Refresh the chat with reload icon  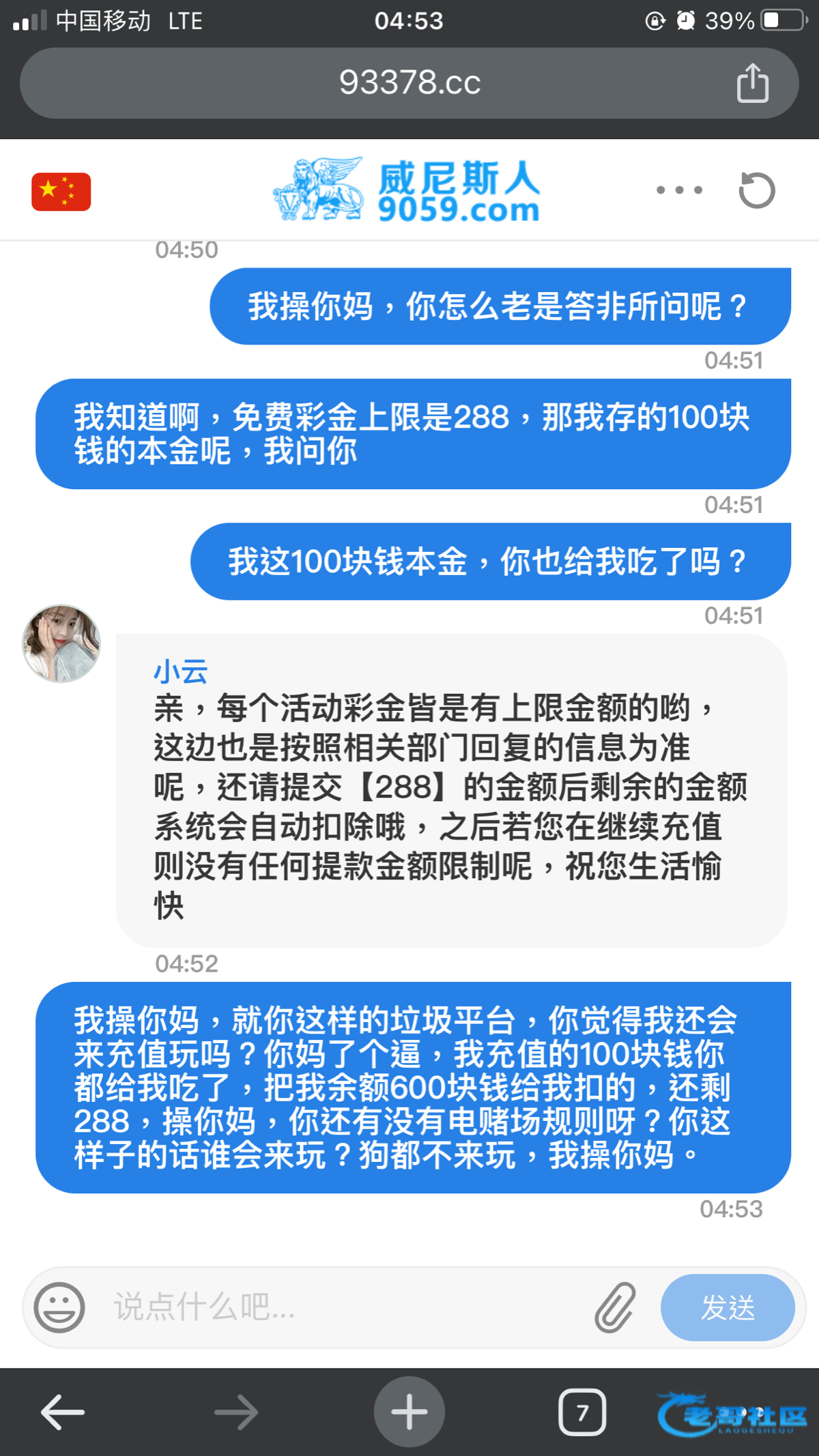(757, 190)
